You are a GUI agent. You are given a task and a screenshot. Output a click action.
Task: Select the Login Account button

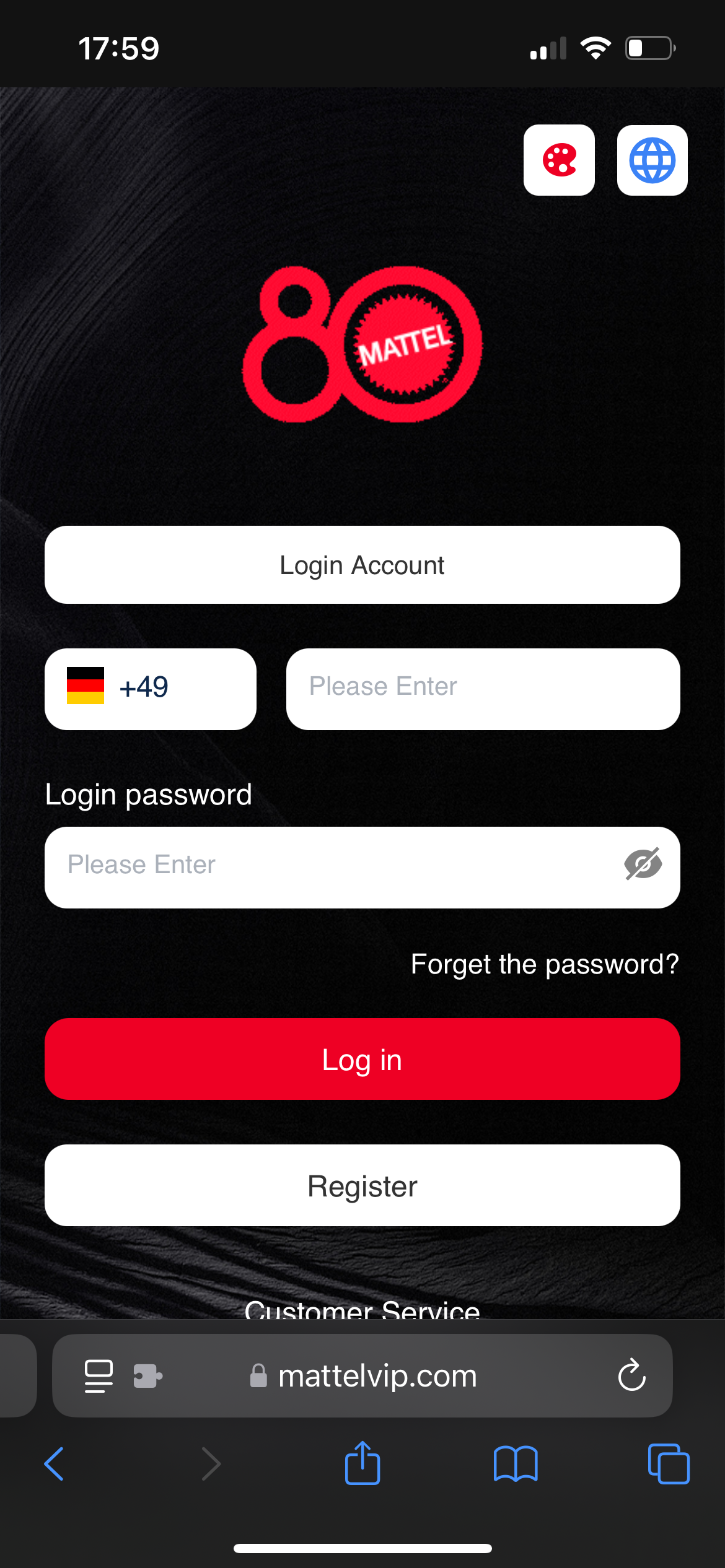click(x=362, y=565)
